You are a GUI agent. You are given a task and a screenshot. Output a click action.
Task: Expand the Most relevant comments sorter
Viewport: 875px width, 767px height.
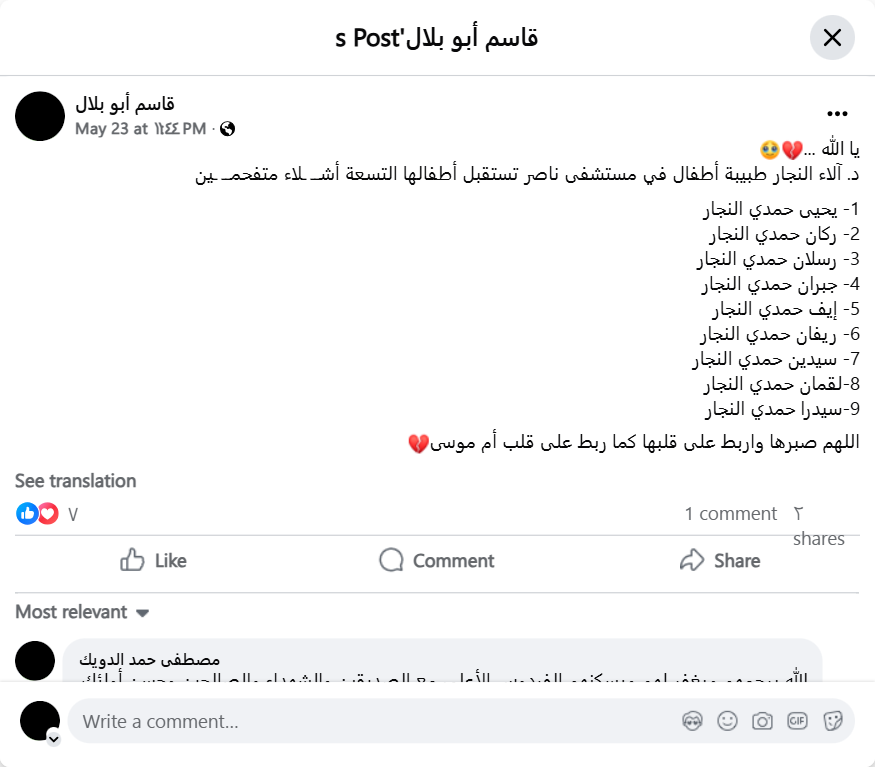(82, 612)
